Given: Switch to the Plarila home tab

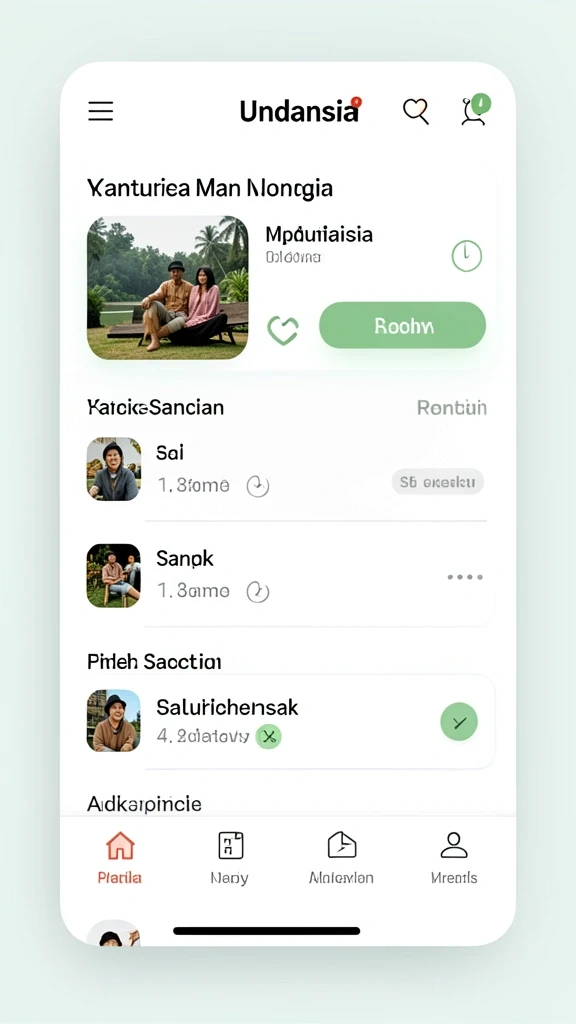Looking at the screenshot, I should [x=120, y=857].
